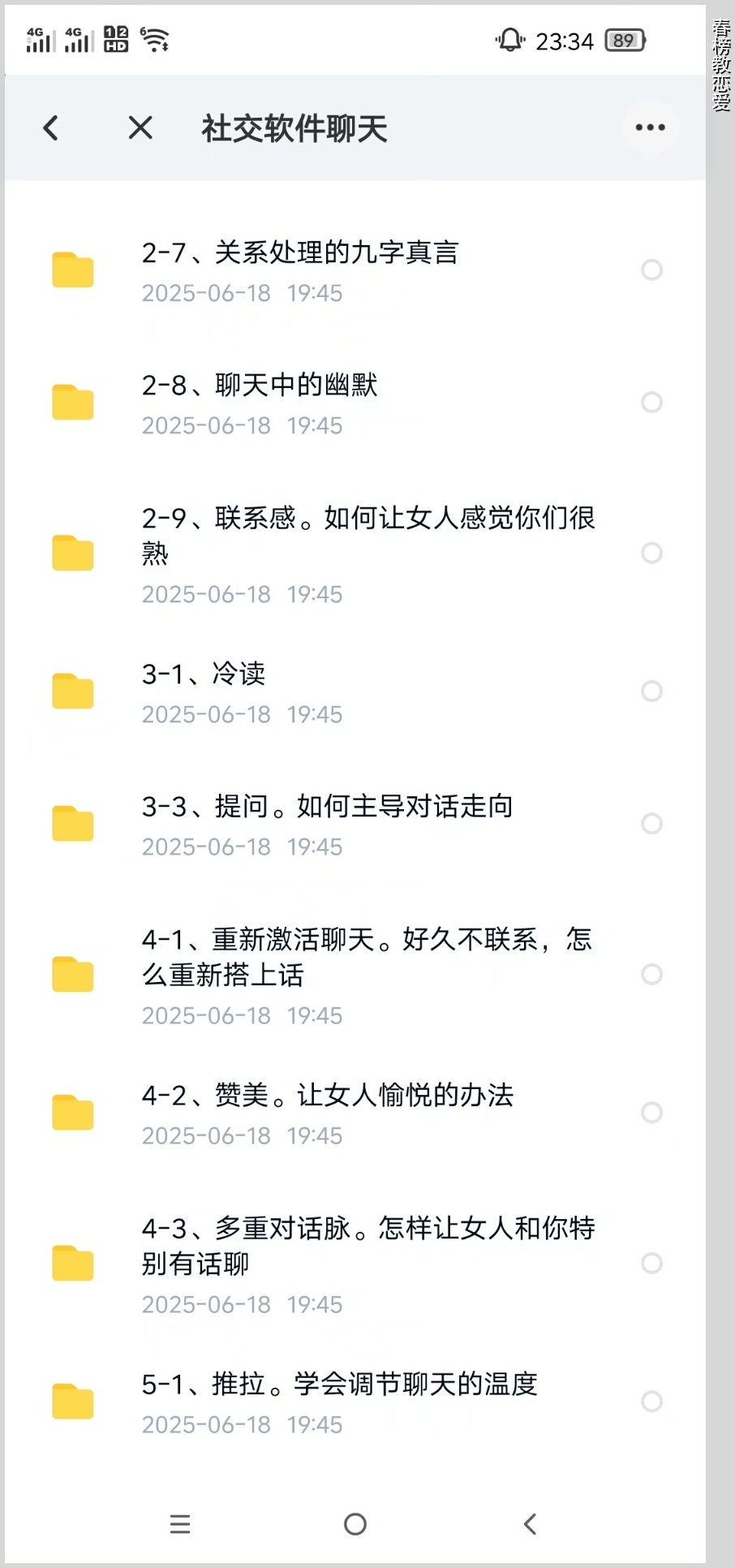This screenshot has width=735, height=1568.
Task: Check the circle next to 4-2、赞美
Action: coord(651,1113)
